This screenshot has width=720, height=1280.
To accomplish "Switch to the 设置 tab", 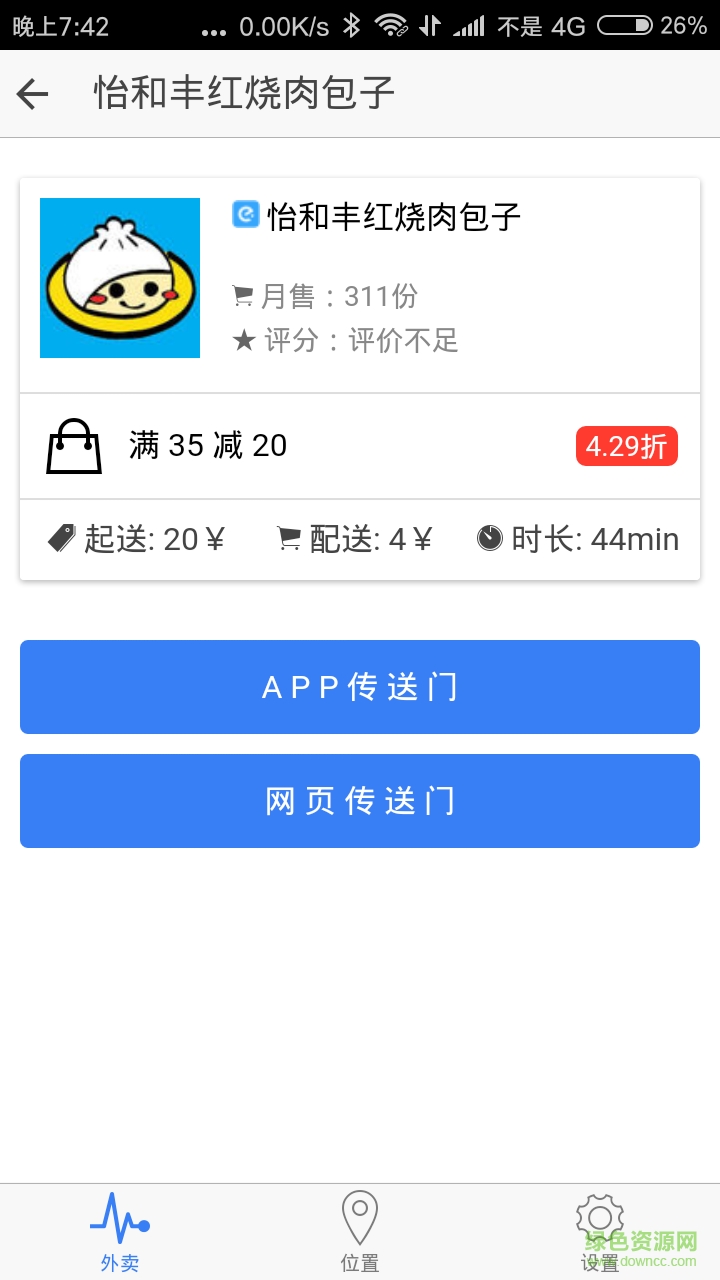I will click(x=599, y=1230).
